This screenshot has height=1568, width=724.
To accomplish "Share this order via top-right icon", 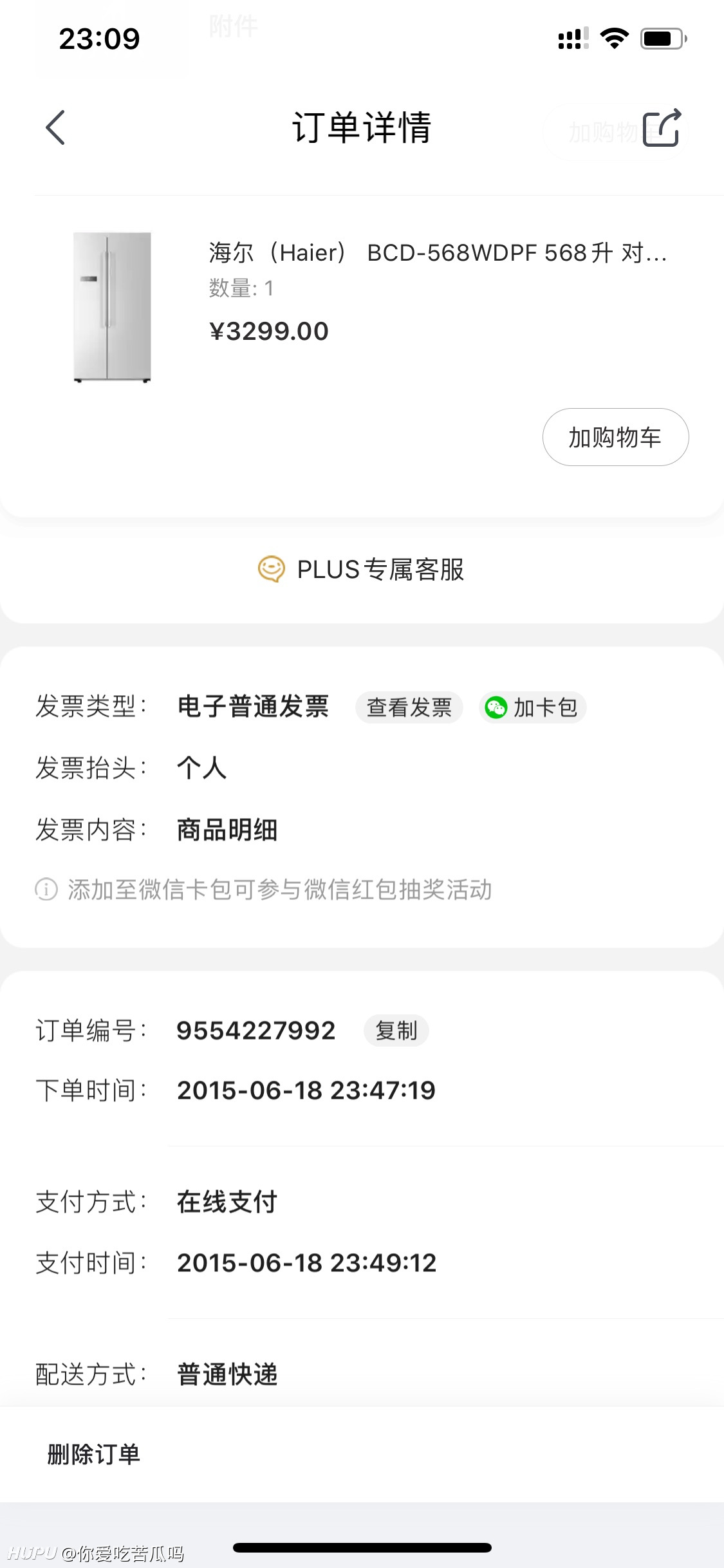I will (x=662, y=127).
